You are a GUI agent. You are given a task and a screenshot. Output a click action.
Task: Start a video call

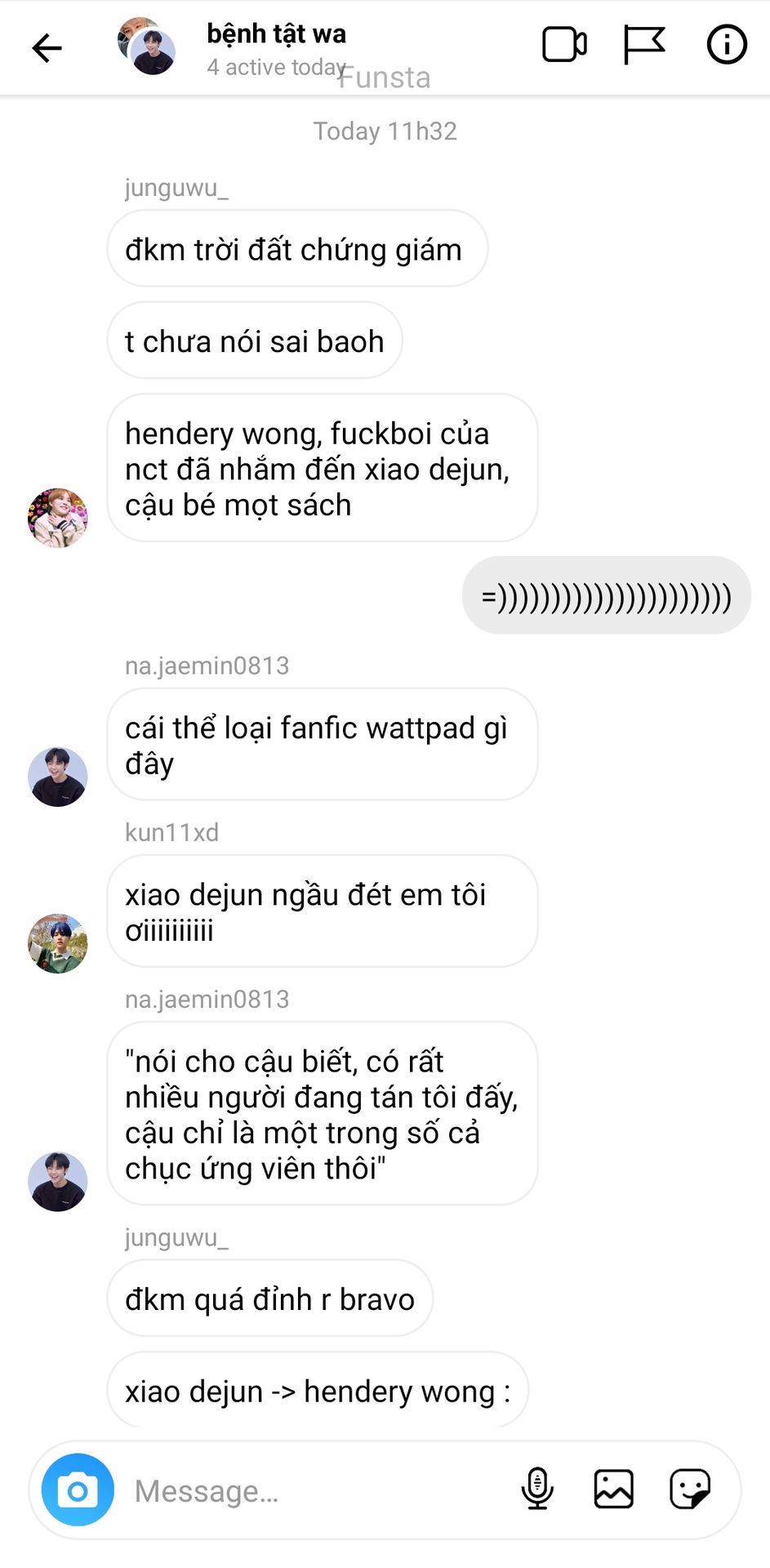click(x=564, y=45)
